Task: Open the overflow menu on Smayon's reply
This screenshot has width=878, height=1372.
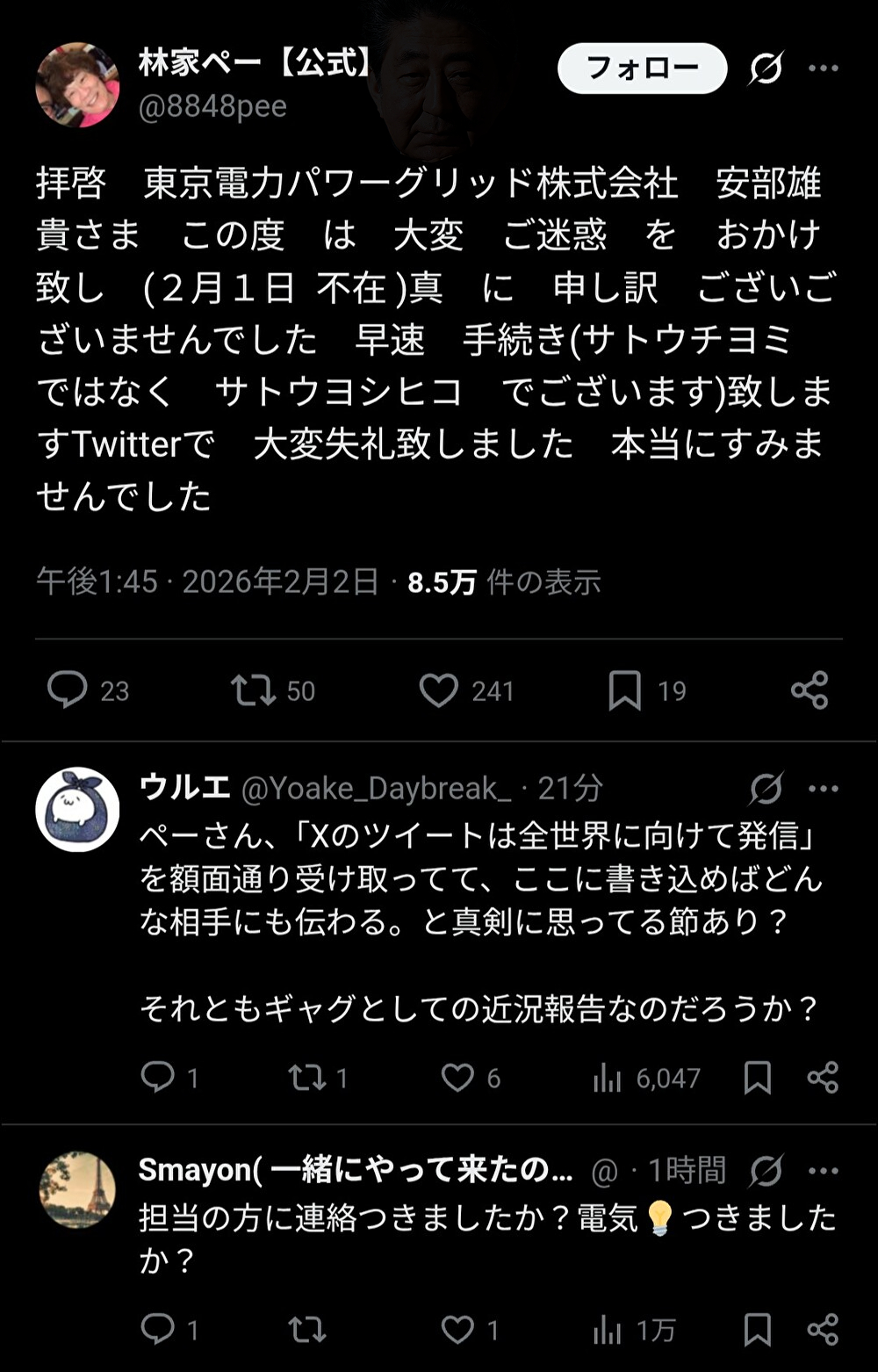Action: tap(823, 1171)
